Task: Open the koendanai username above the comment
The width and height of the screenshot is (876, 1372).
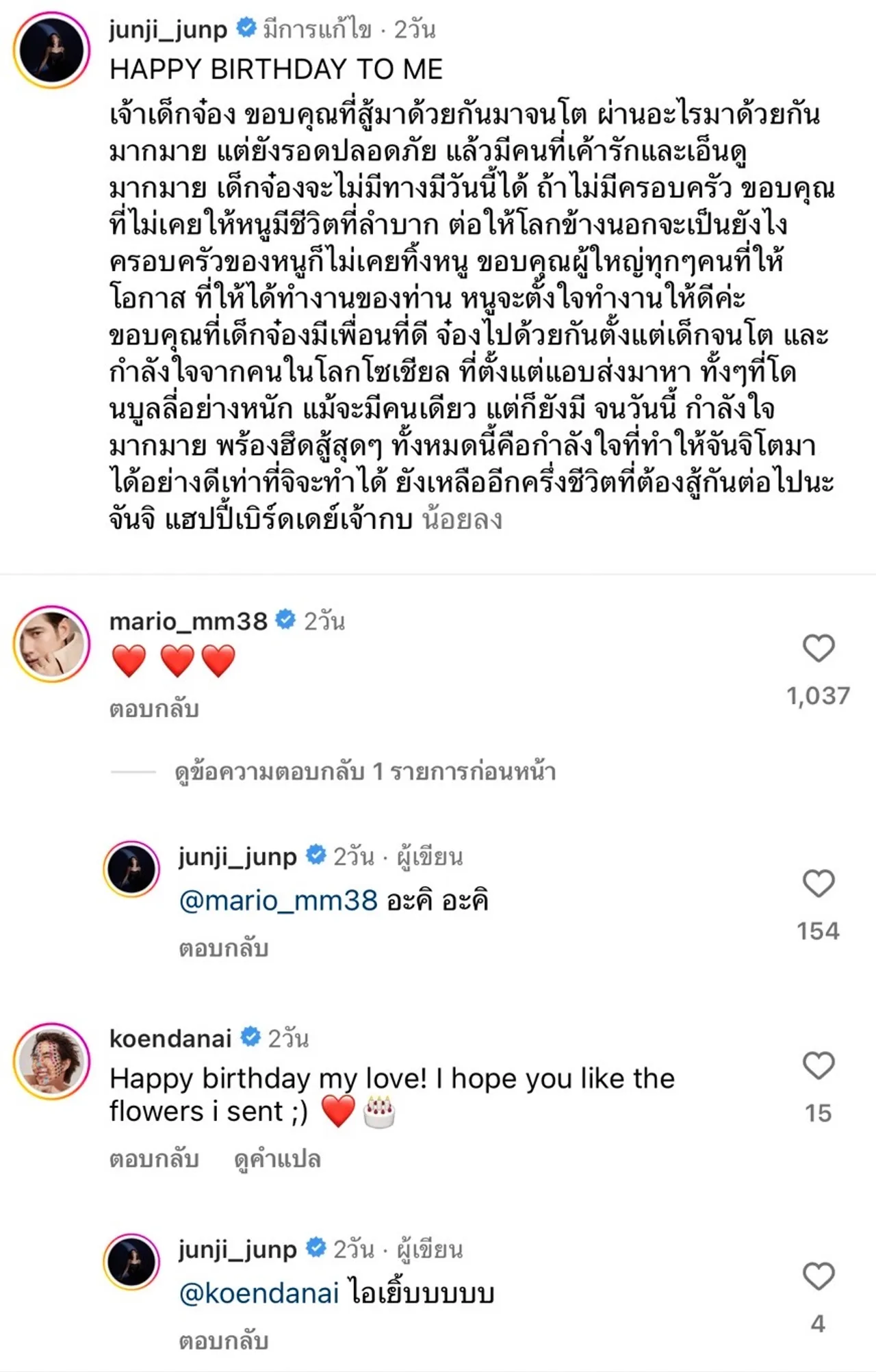Action: 170,1038
